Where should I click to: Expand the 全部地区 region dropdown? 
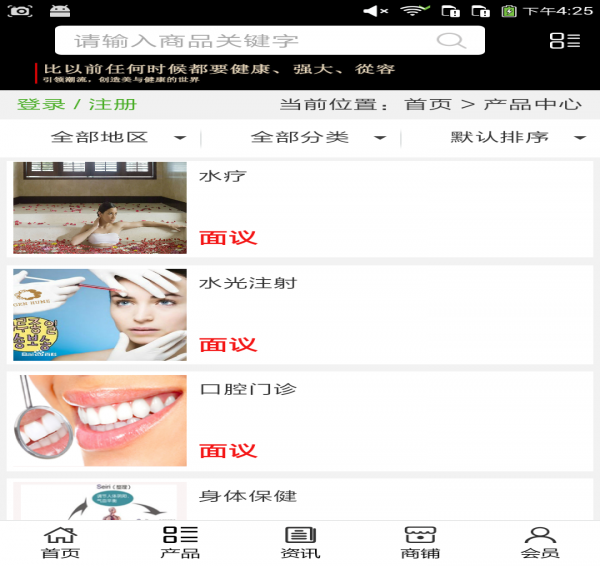pyautogui.click(x=117, y=137)
